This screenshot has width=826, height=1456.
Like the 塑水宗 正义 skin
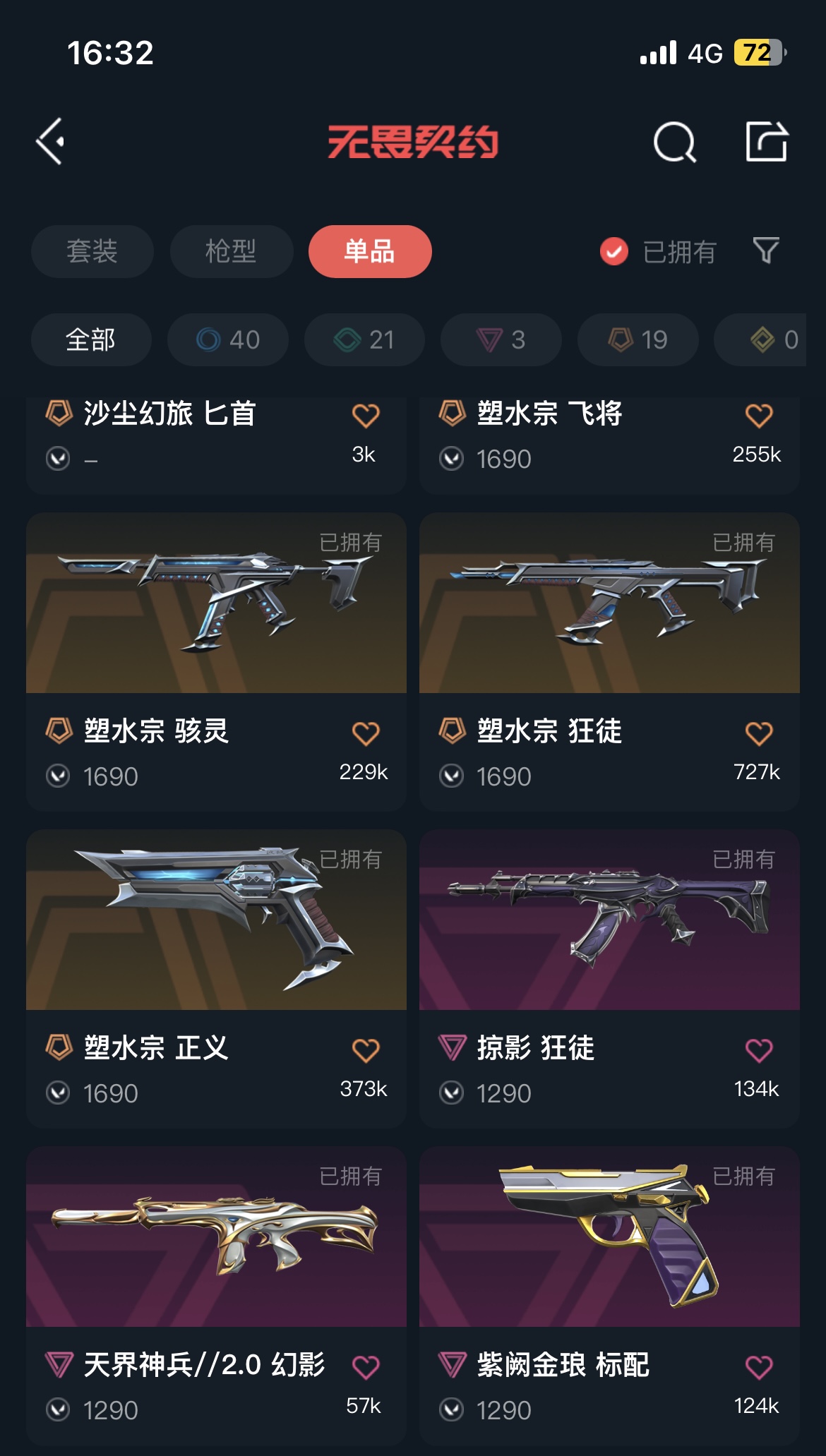(x=366, y=1050)
